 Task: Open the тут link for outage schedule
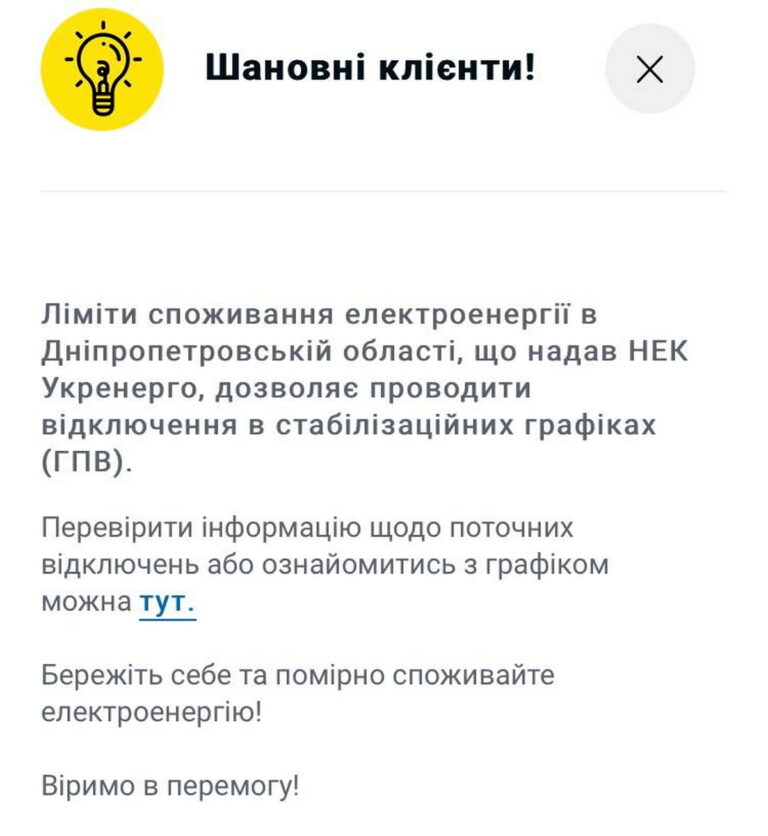[166, 603]
